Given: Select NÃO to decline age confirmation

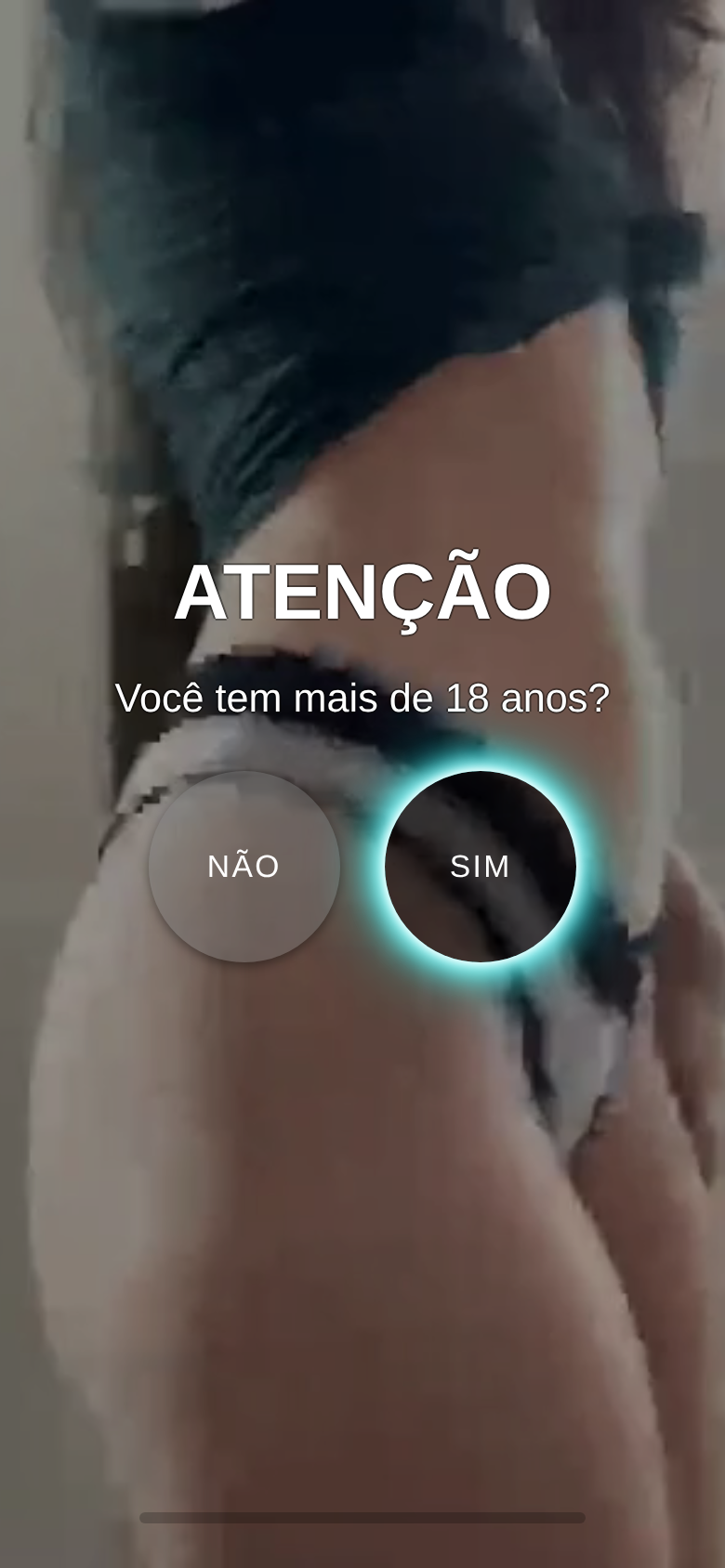Looking at the screenshot, I should click(244, 866).
